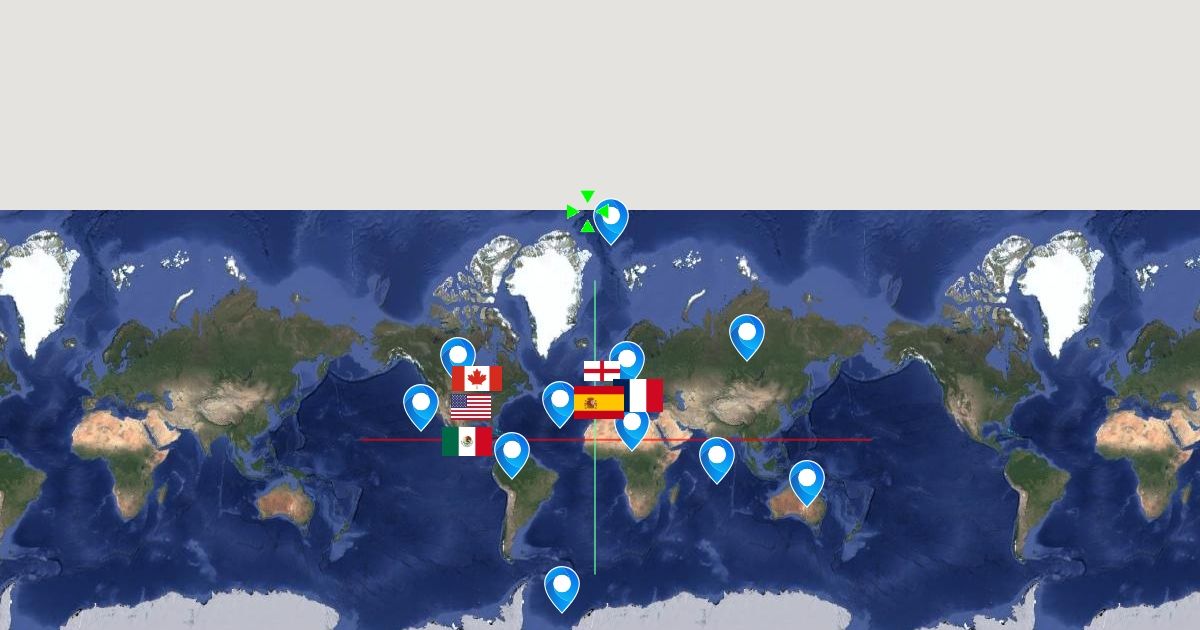Open the Mexico flag marker
This screenshot has width=1200, height=630.
[x=466, y=442]
